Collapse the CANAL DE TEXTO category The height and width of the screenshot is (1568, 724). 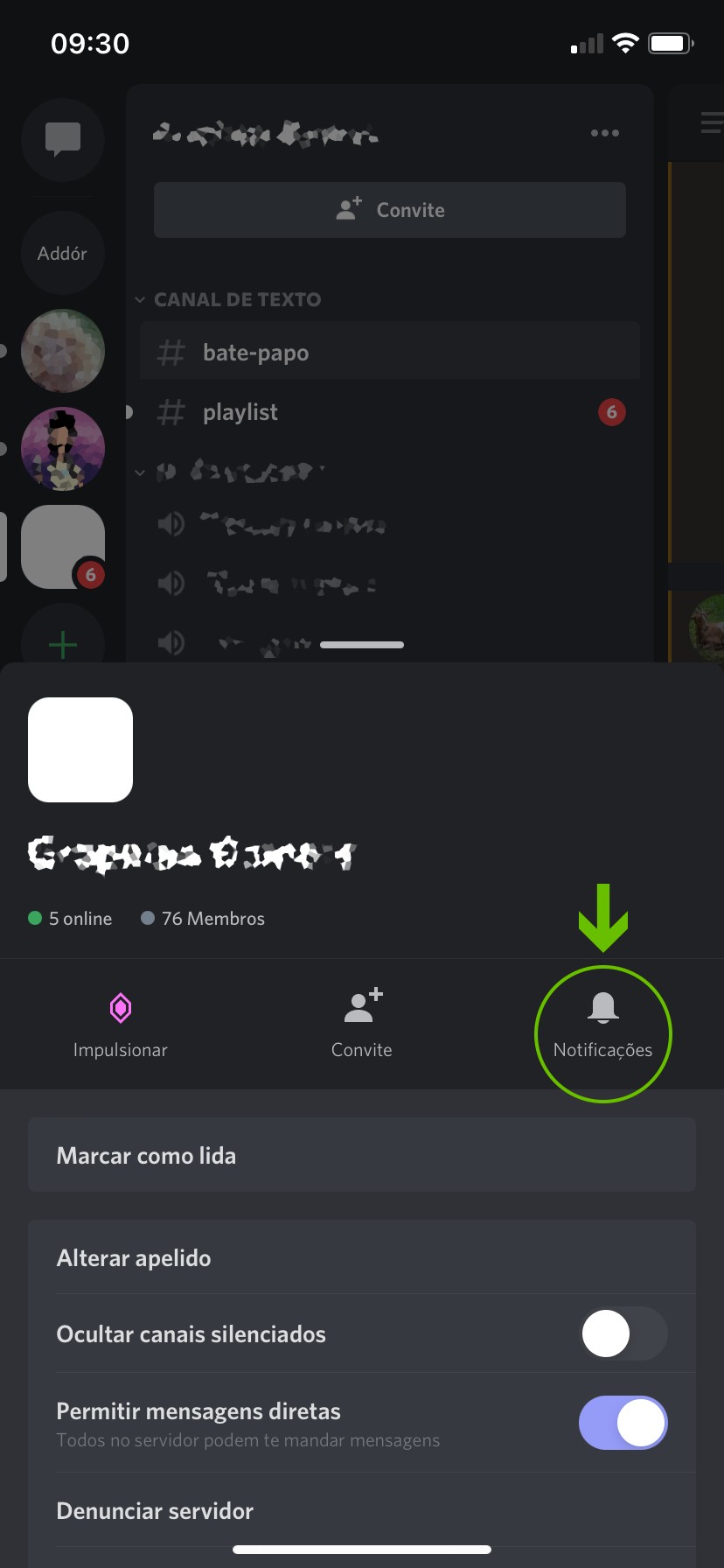[x=229, y=299]
